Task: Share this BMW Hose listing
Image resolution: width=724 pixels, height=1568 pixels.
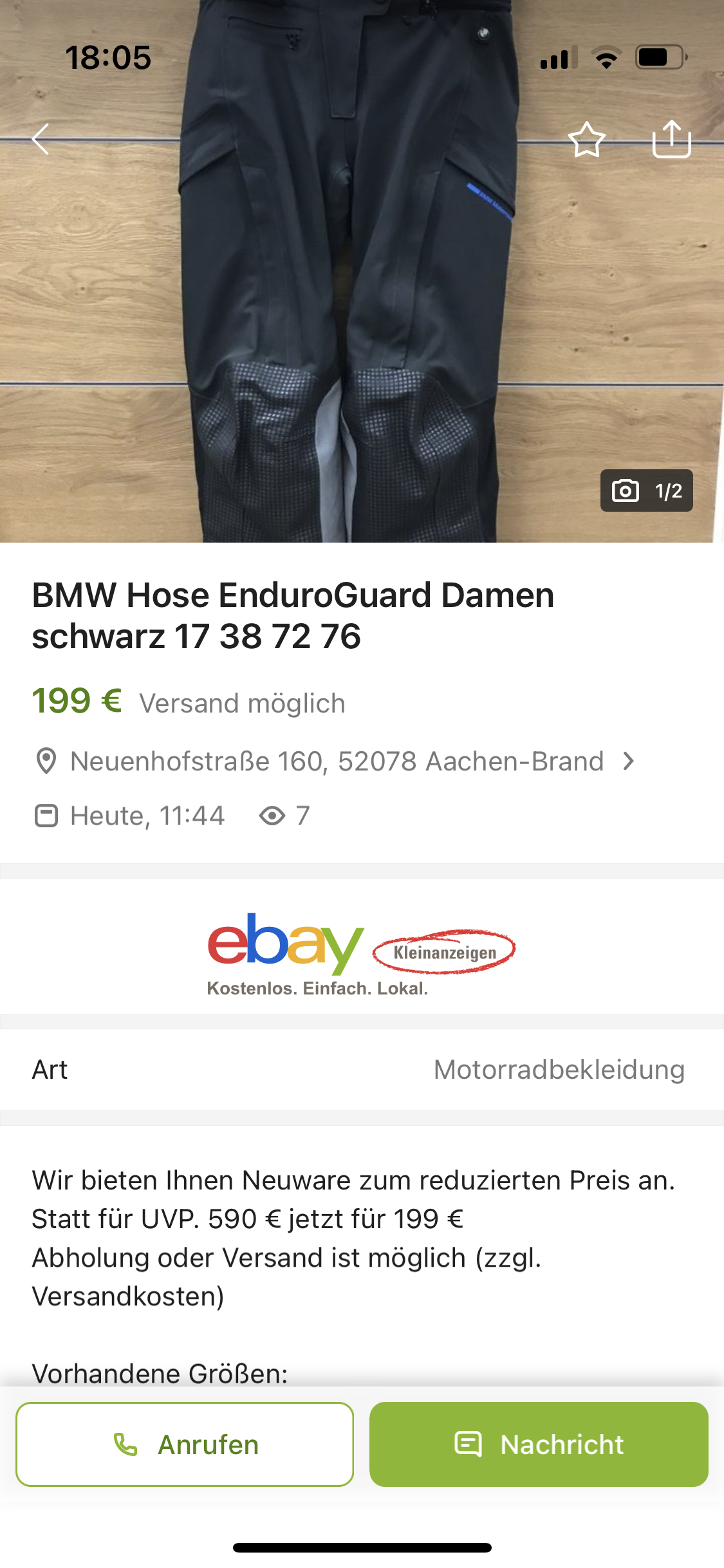Action: coord(671,139)
